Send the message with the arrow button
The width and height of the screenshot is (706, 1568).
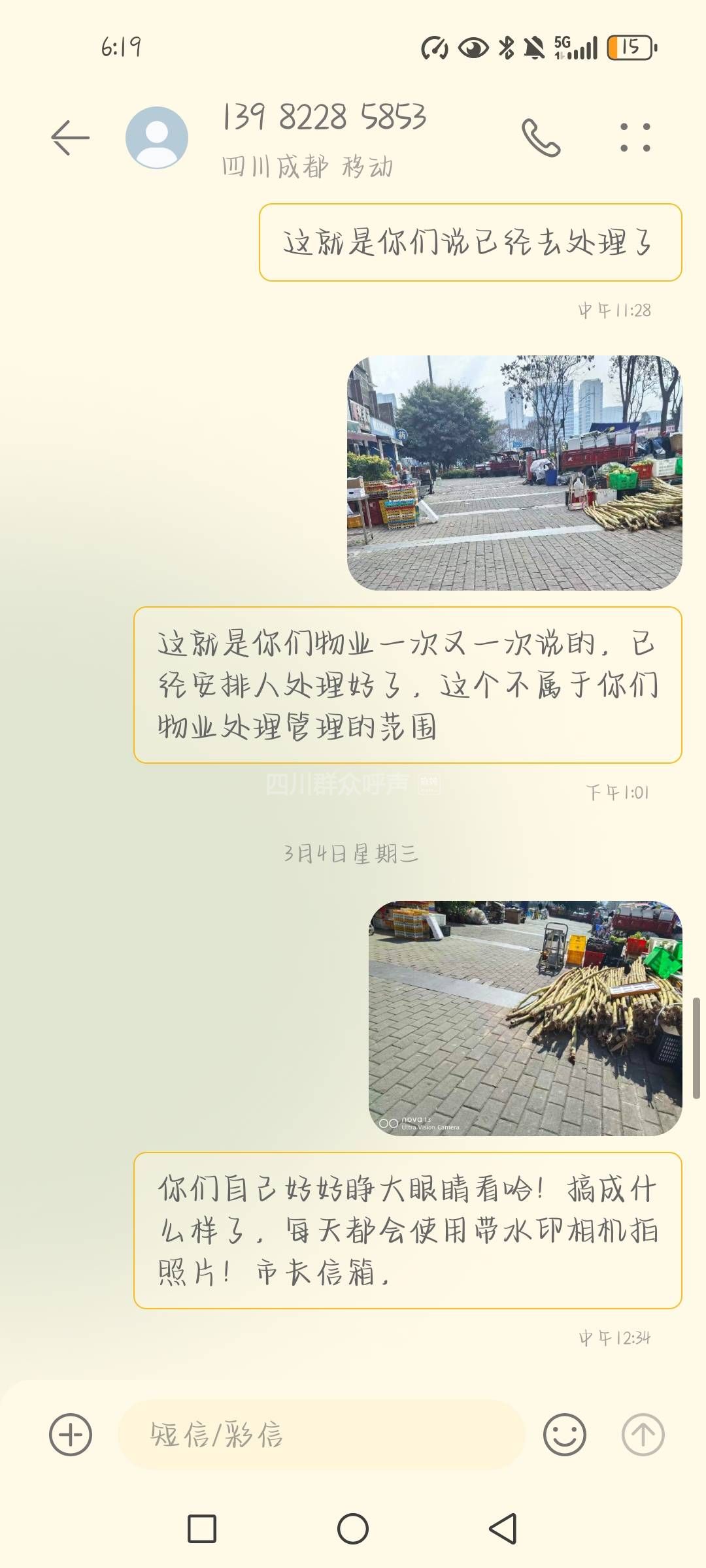[643, 1434]
